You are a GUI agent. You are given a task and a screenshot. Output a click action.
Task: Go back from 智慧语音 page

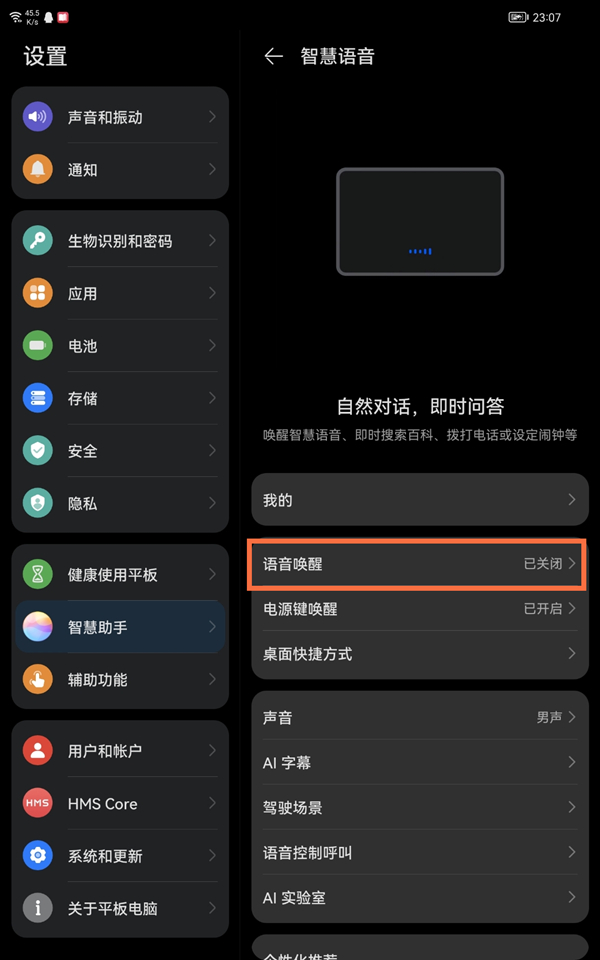(x=273, y=57)
